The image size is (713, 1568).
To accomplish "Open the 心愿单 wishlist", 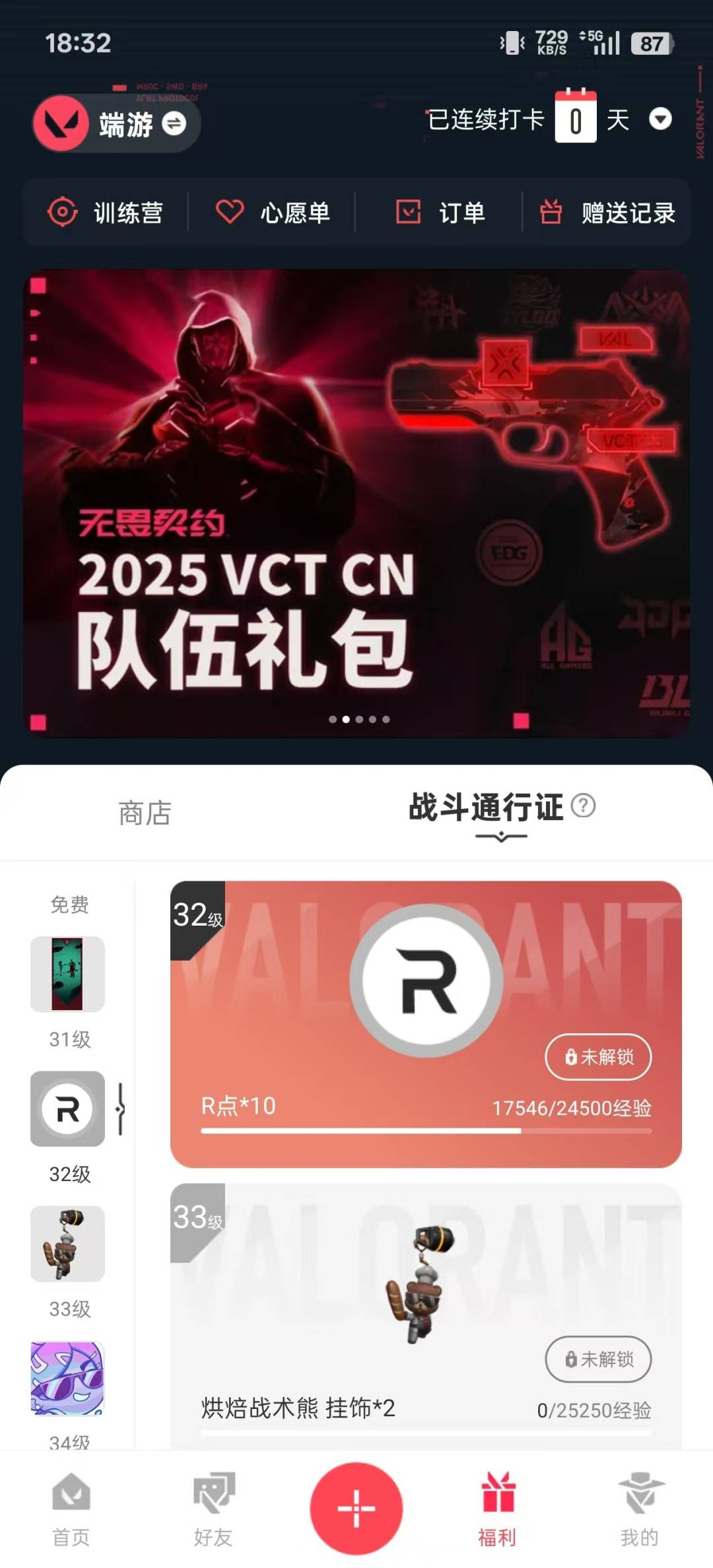I will (273, 213).
